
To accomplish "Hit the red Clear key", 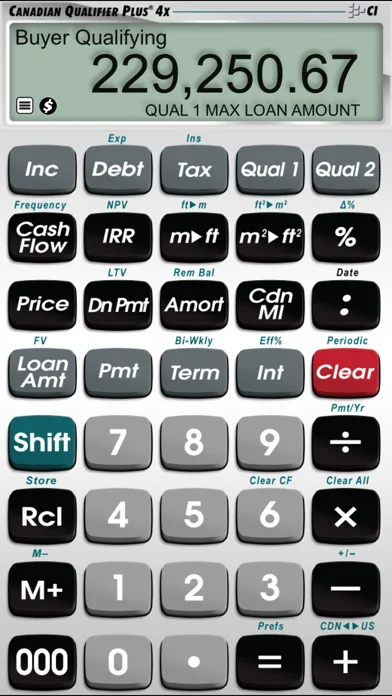I will [346, 372].
